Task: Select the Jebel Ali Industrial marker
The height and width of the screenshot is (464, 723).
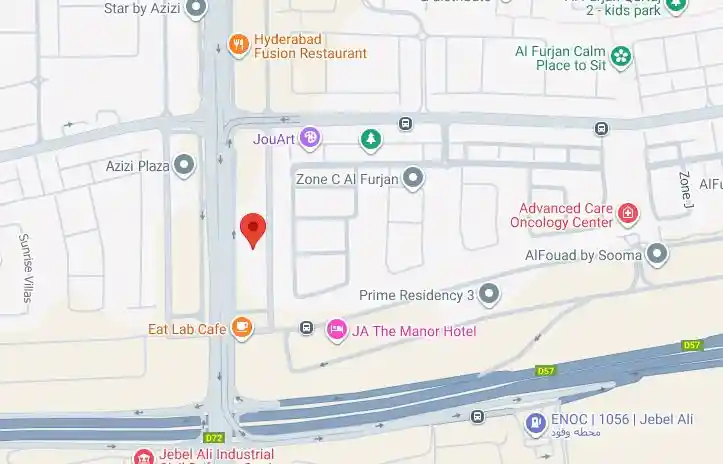Action: 145,457
